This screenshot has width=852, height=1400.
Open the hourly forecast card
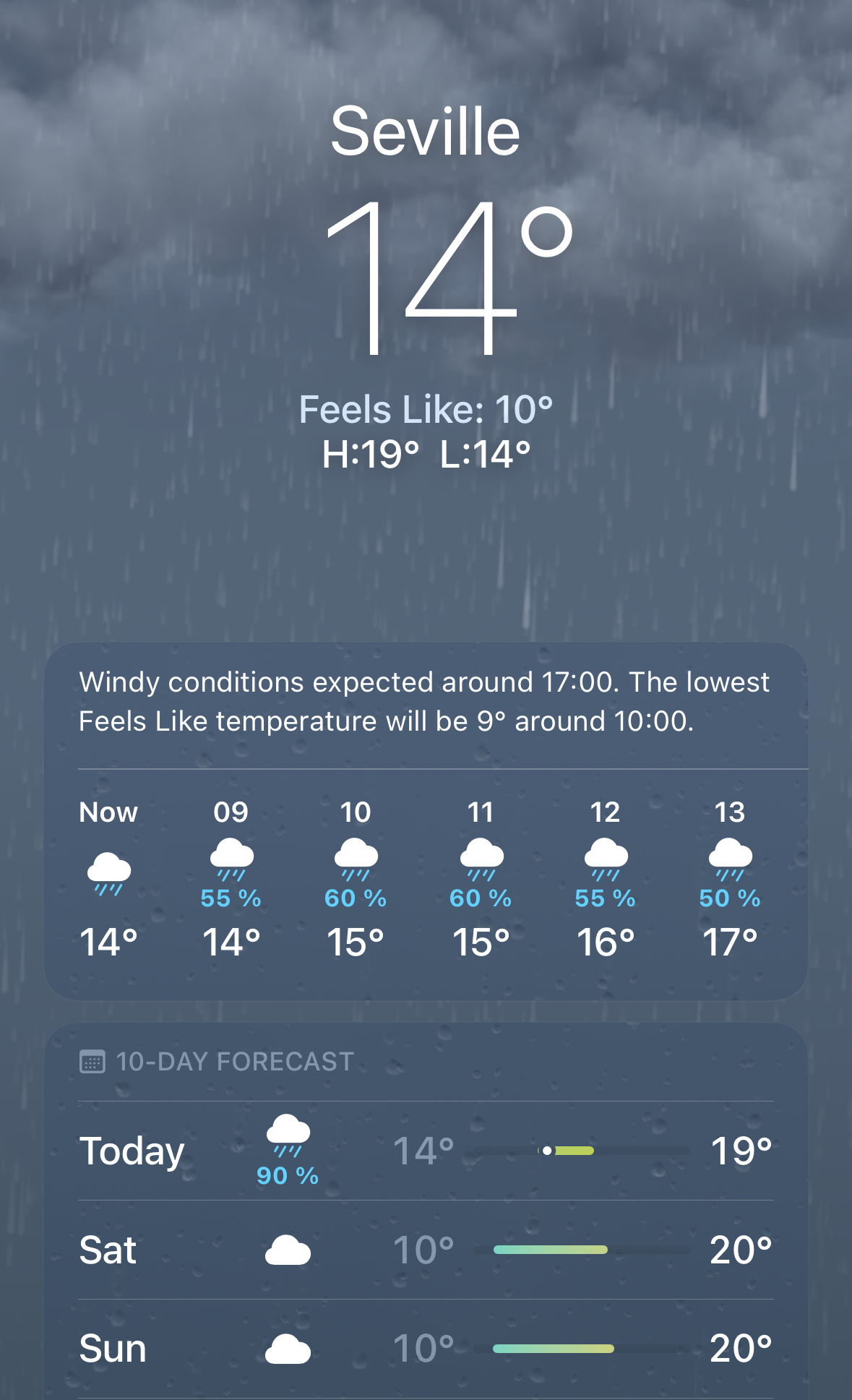click(425, 878)
